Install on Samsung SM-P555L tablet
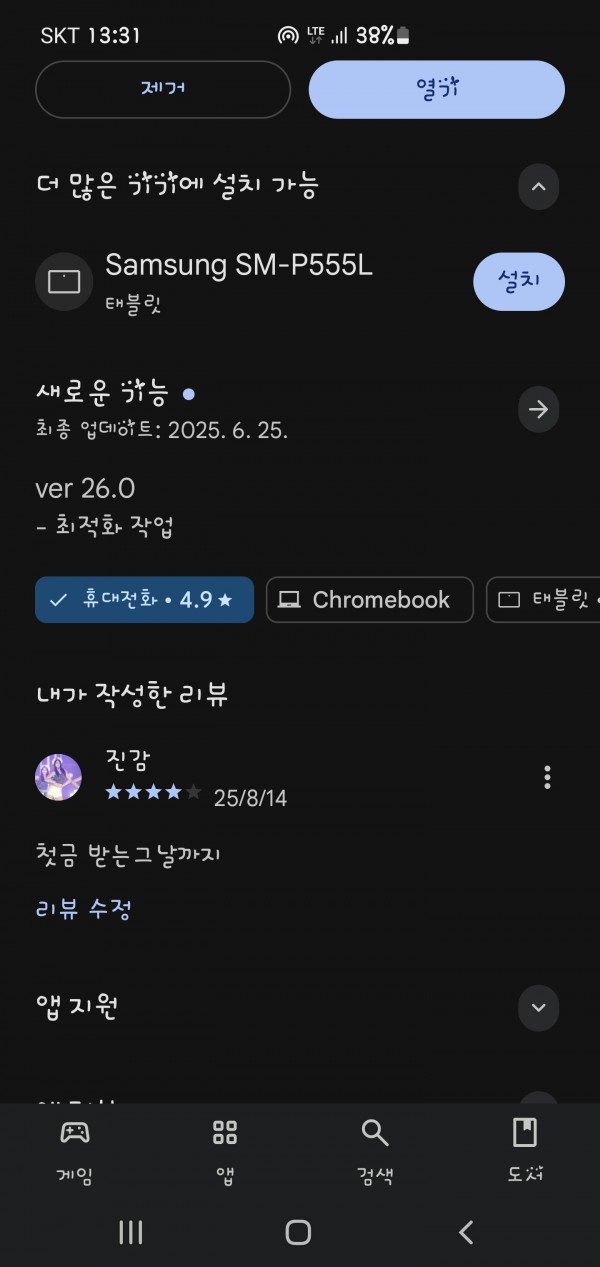Screen dimensions: 600x1267 (x=519, y=282)
